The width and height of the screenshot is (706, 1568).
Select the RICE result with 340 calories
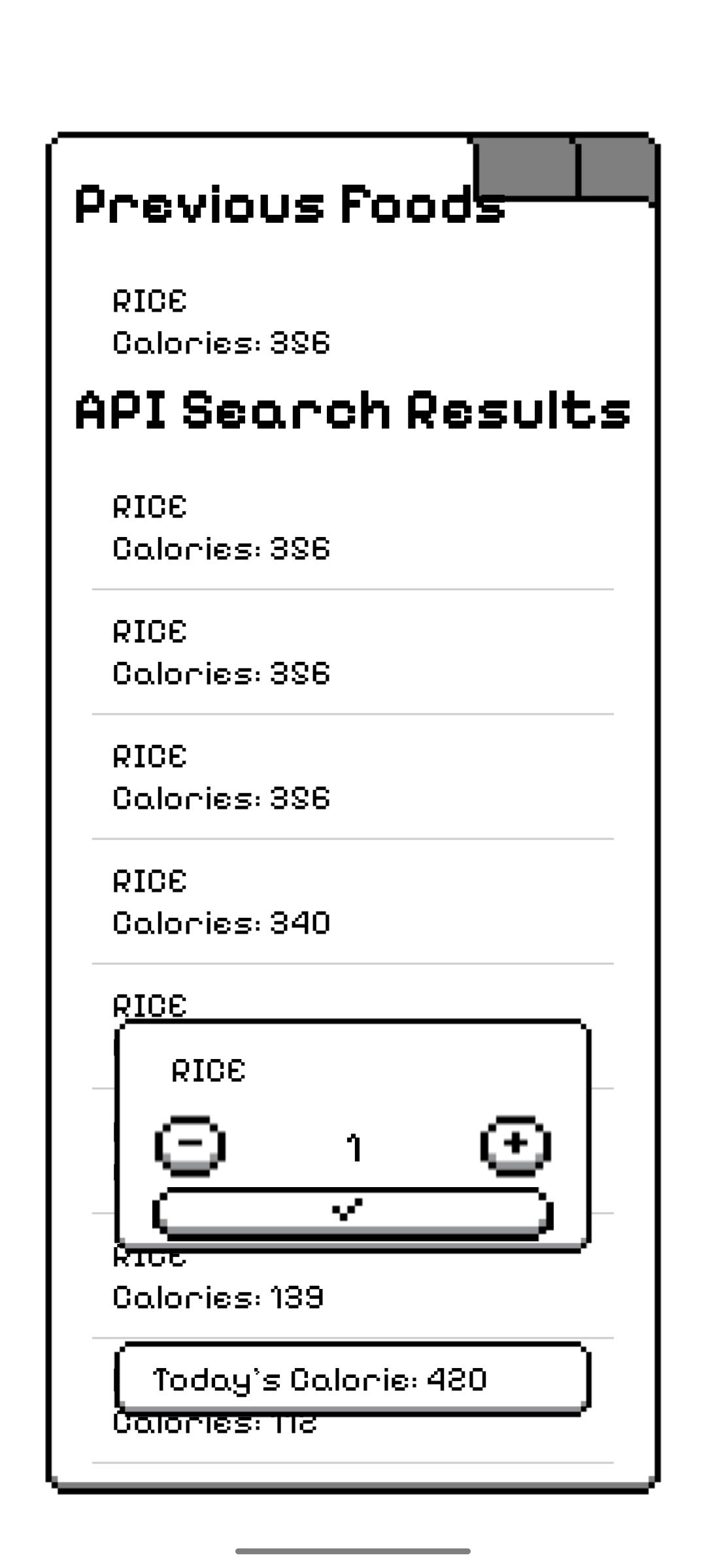coord(221,902)
